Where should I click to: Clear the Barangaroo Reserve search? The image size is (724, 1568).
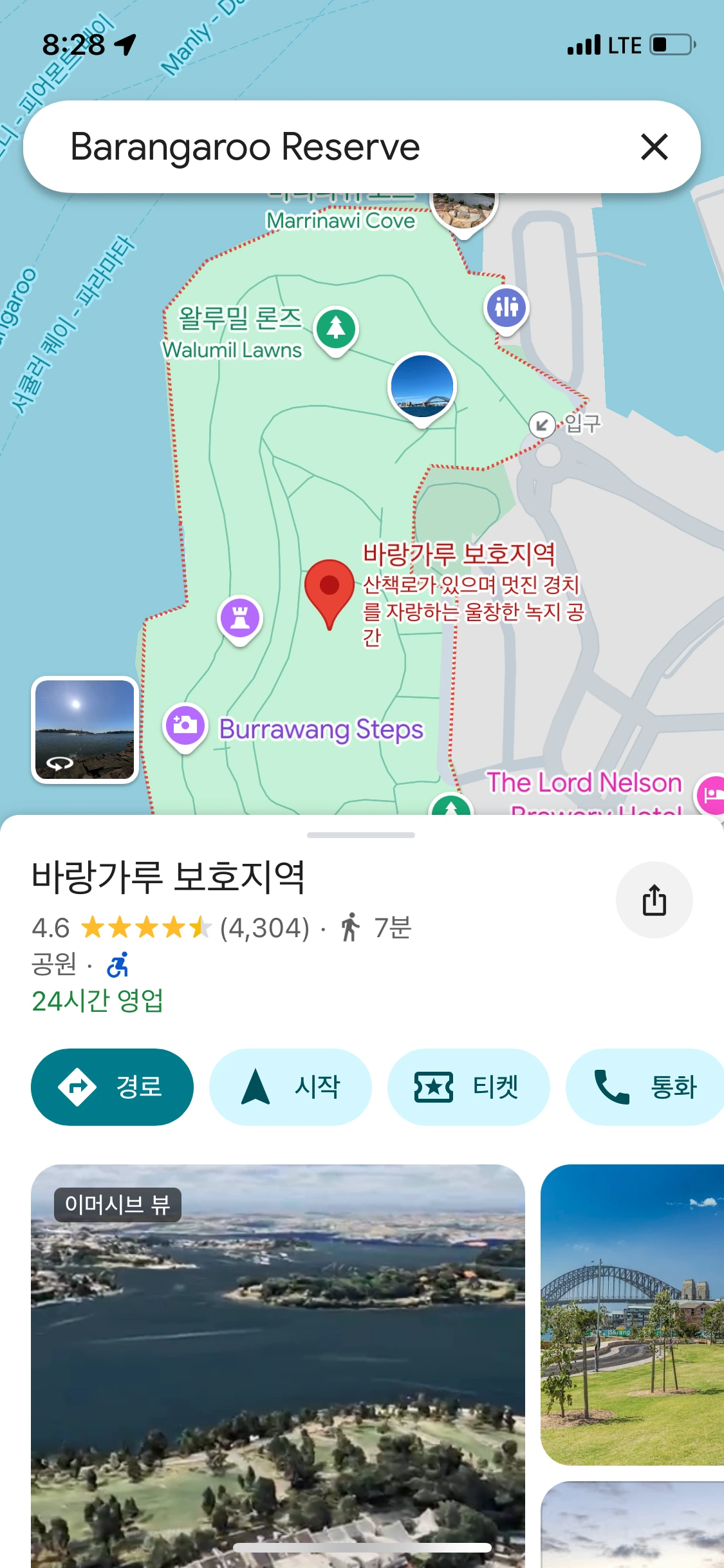[x=654, y=147]
